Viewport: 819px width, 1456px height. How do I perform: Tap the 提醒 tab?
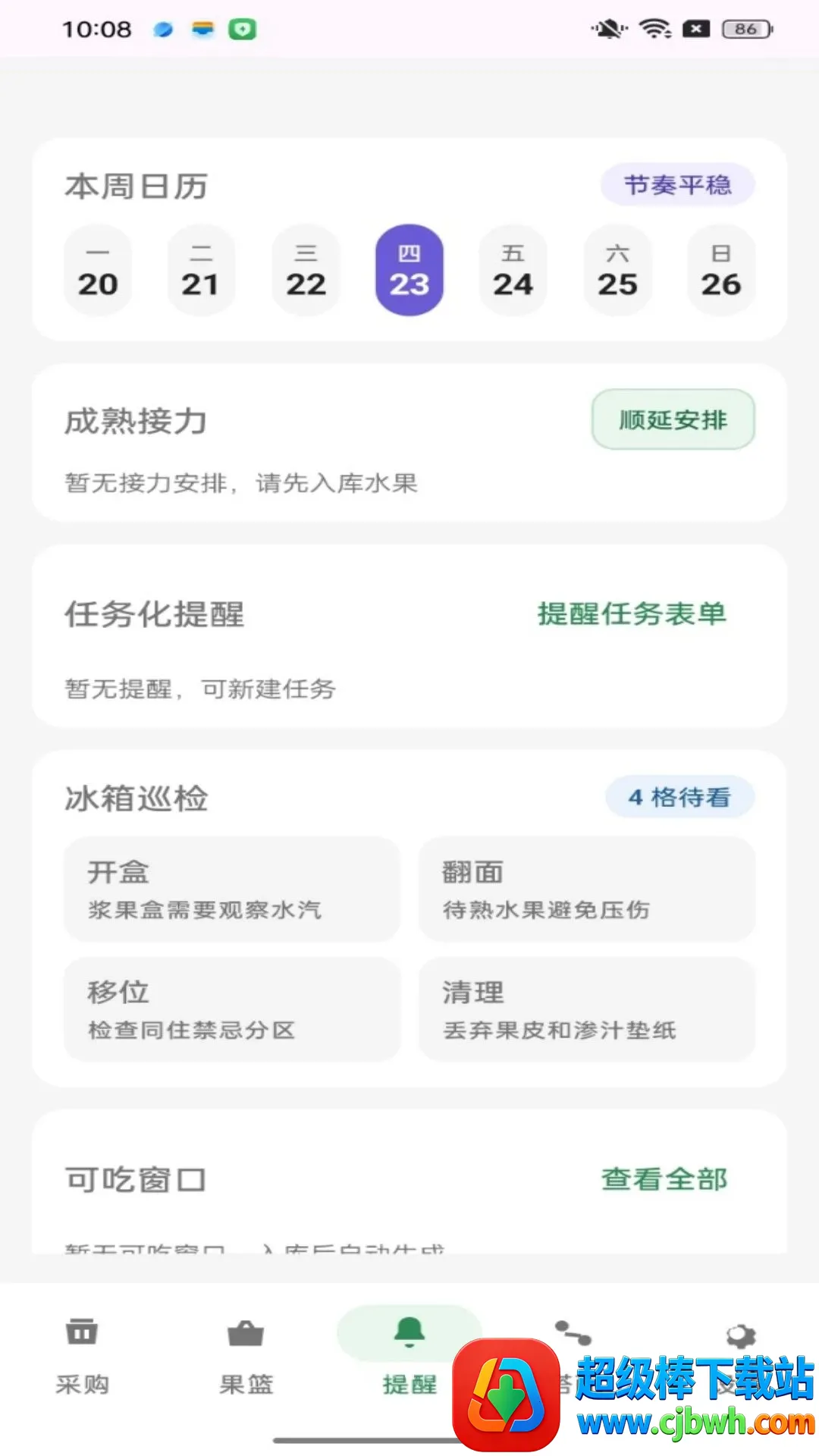[x=409, y=1357]
